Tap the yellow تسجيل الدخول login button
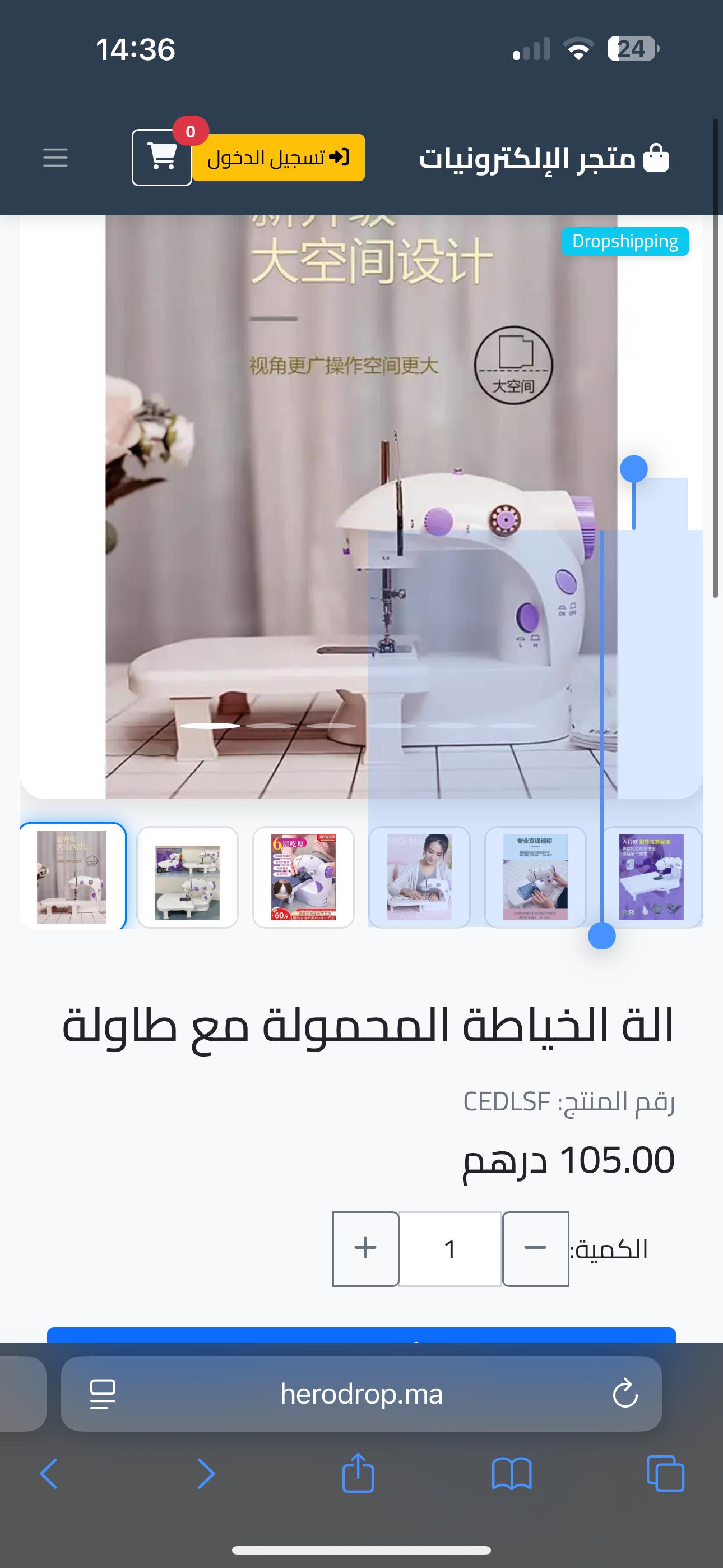Viewport: 723px width, 1568px height. pos(279,158)
